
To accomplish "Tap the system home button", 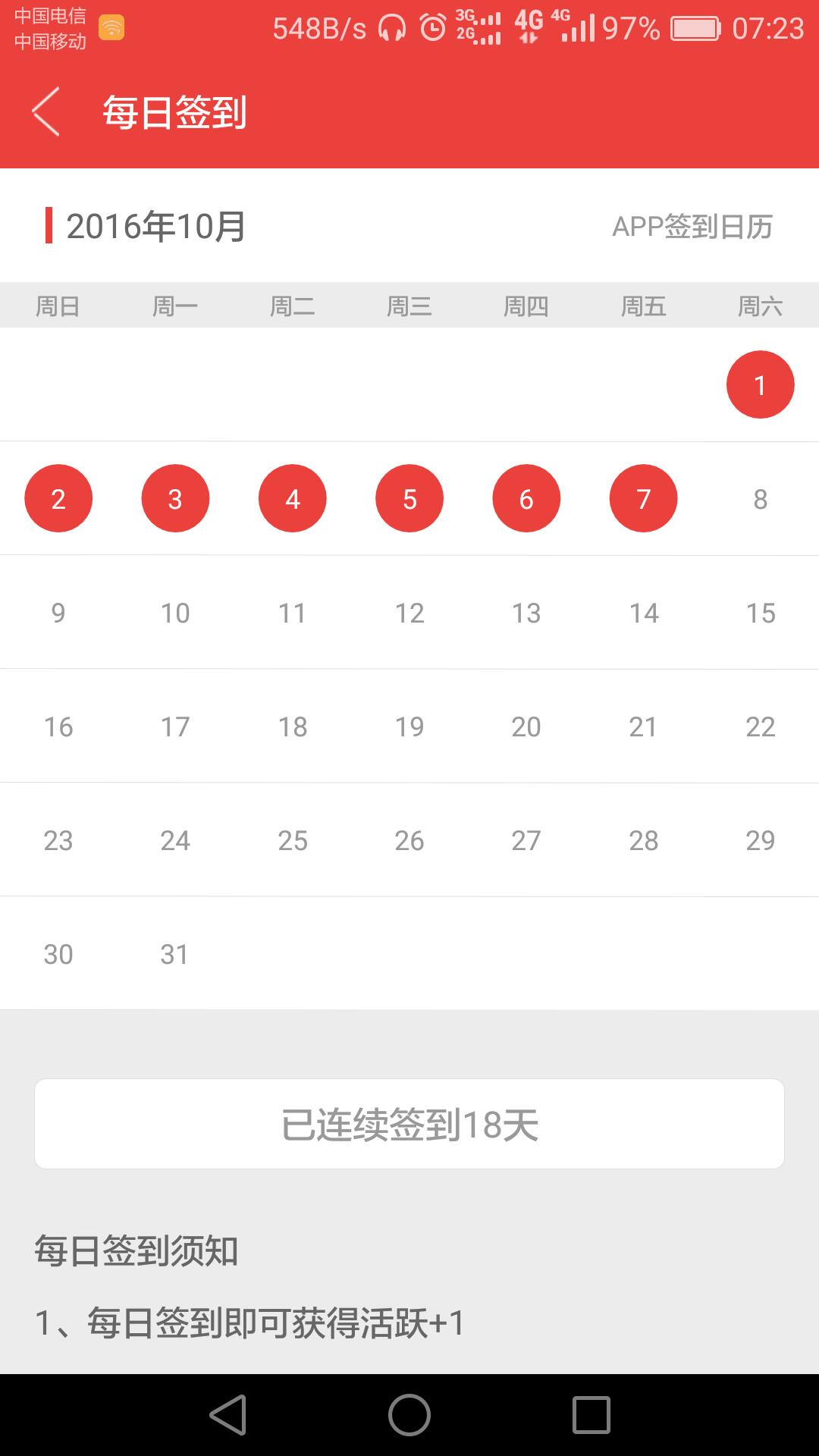I will pos(409,1415).
